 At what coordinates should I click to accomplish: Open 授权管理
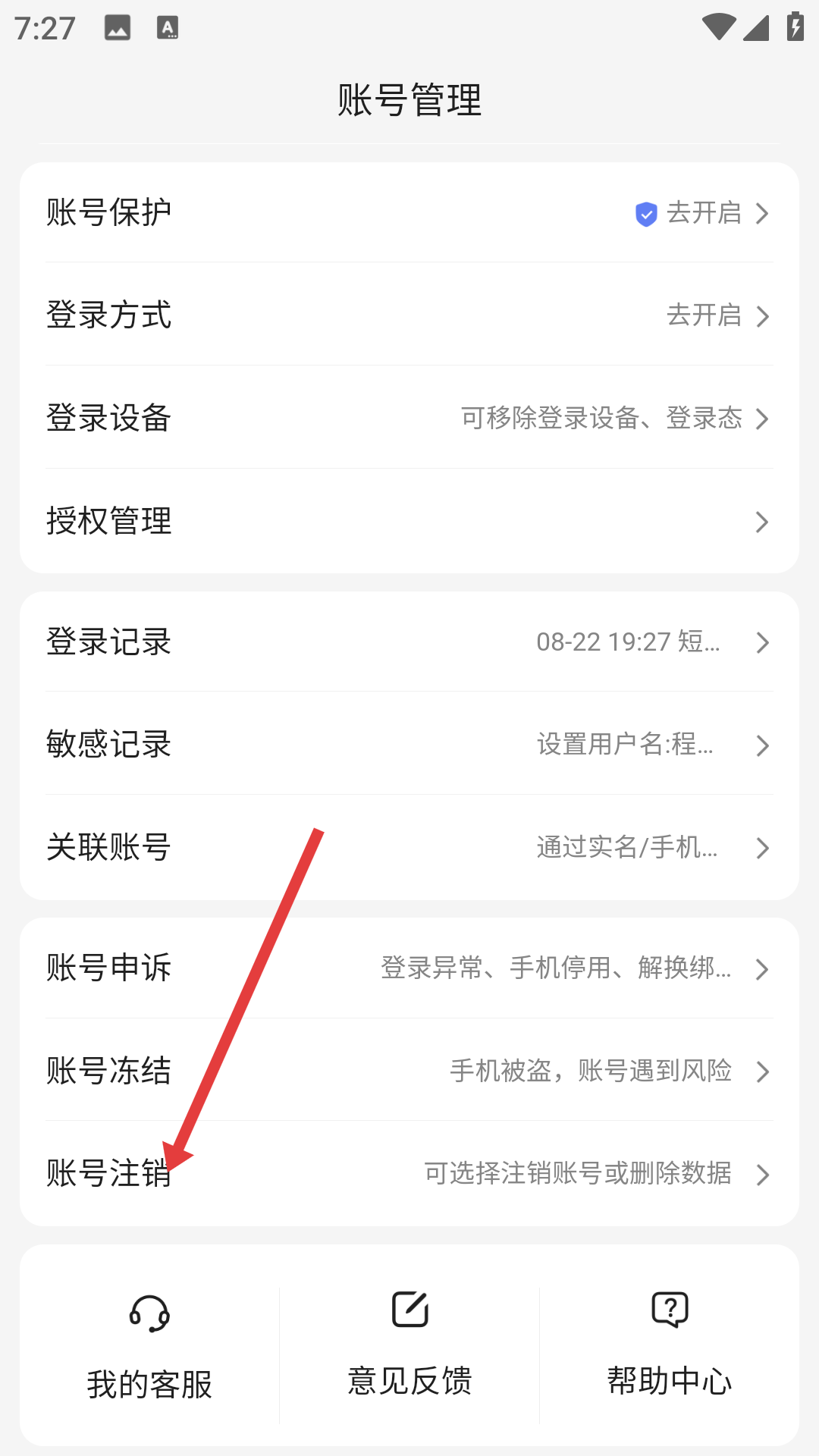pyautogui.click(x=409, y=521)
